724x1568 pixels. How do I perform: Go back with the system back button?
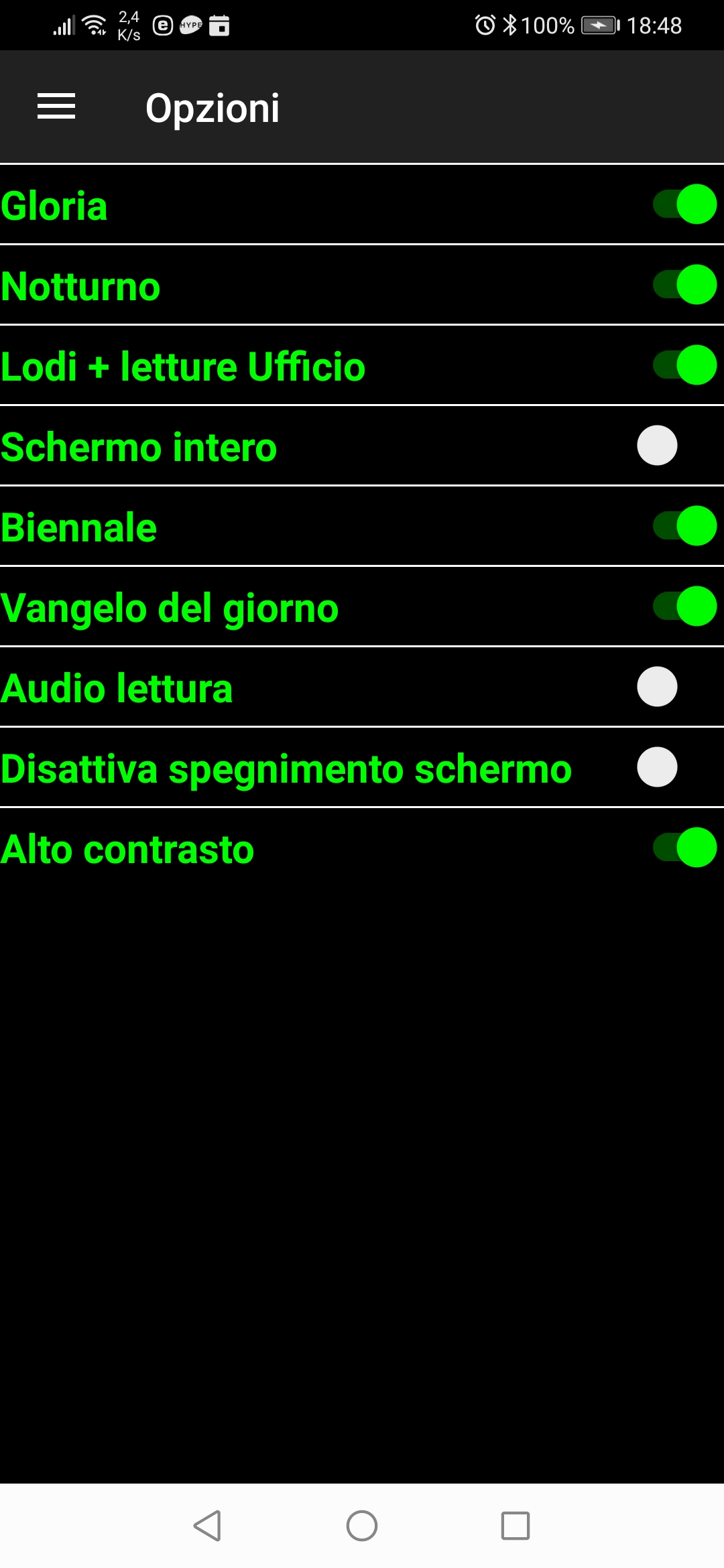[207, 1526]
